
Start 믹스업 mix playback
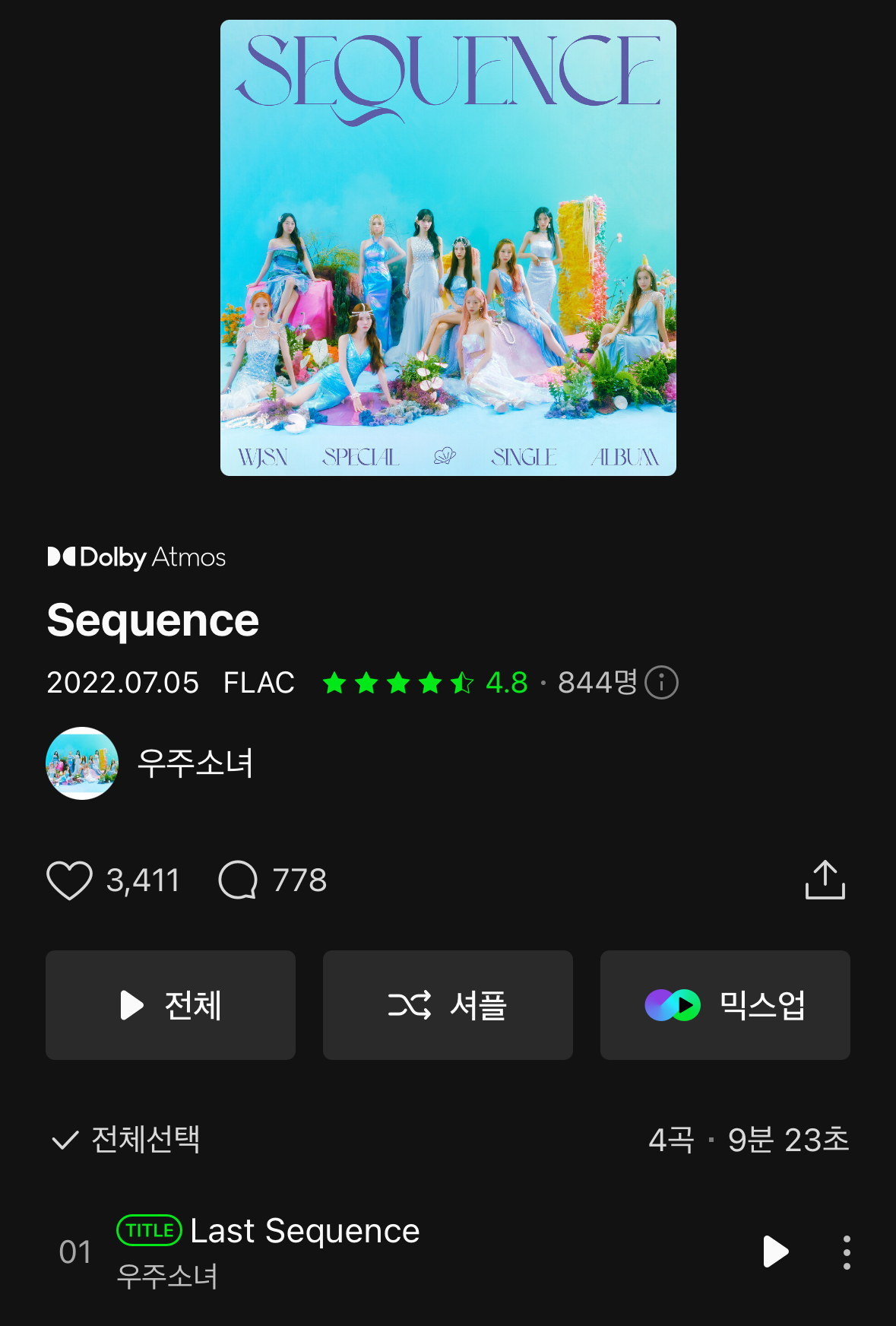(725, 1005)
